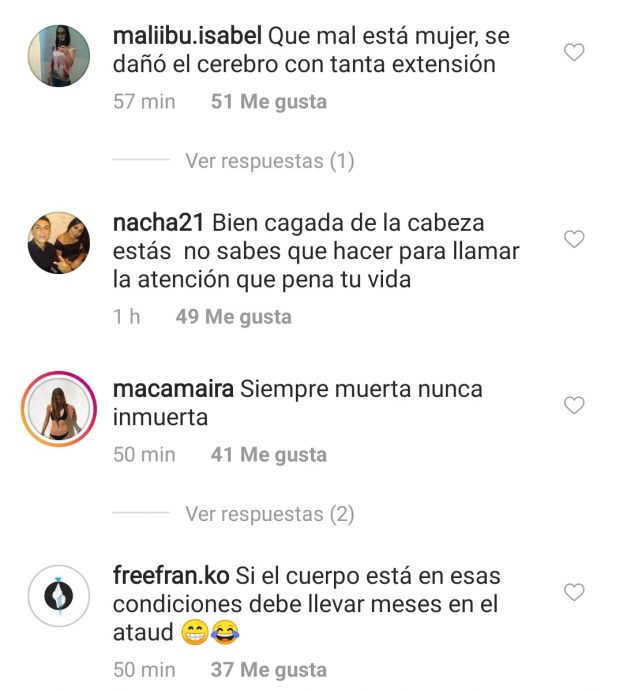View the 51 Me gusta list
This screenshot has width=623, height=690.
(x=268, y=102)
